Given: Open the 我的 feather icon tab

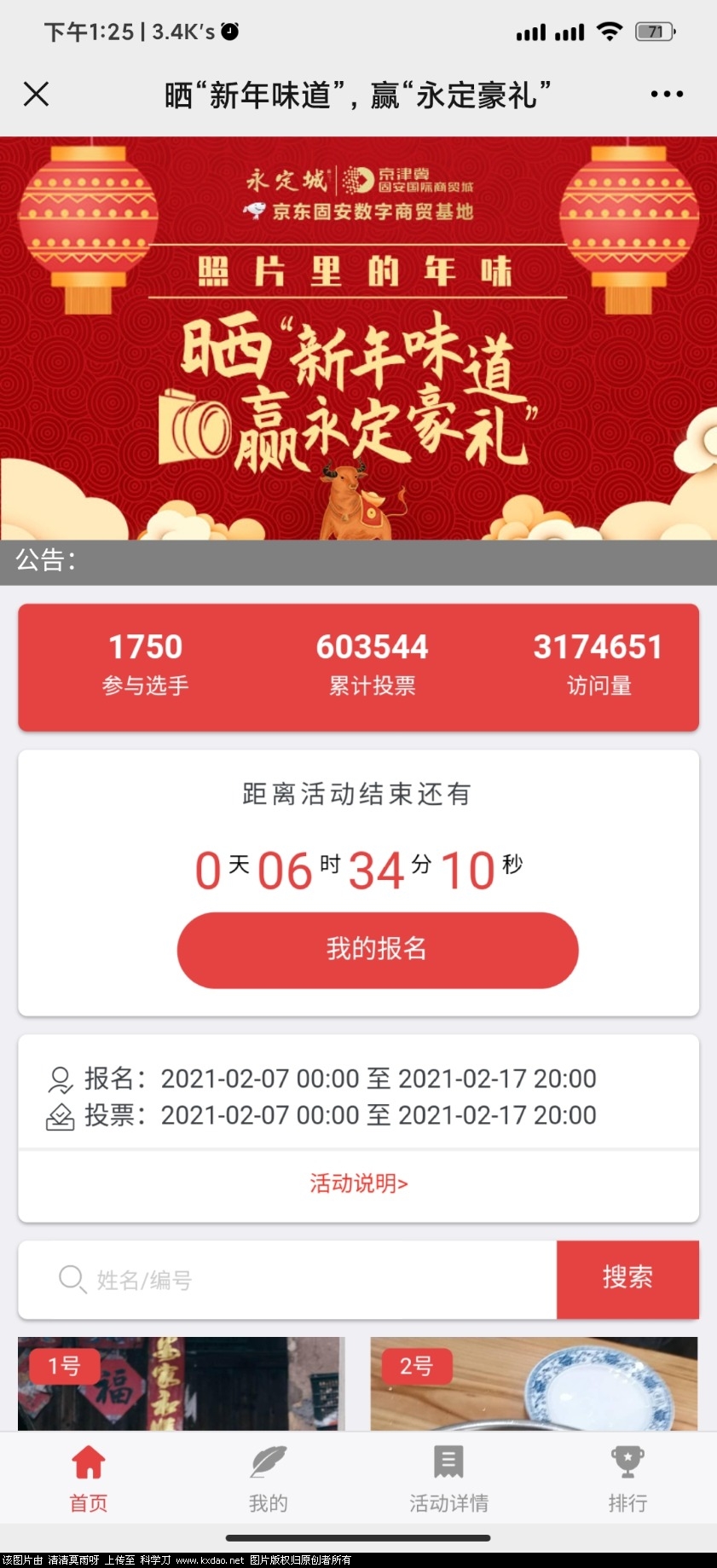Looking at the screenshot, I should point(268,1461).
